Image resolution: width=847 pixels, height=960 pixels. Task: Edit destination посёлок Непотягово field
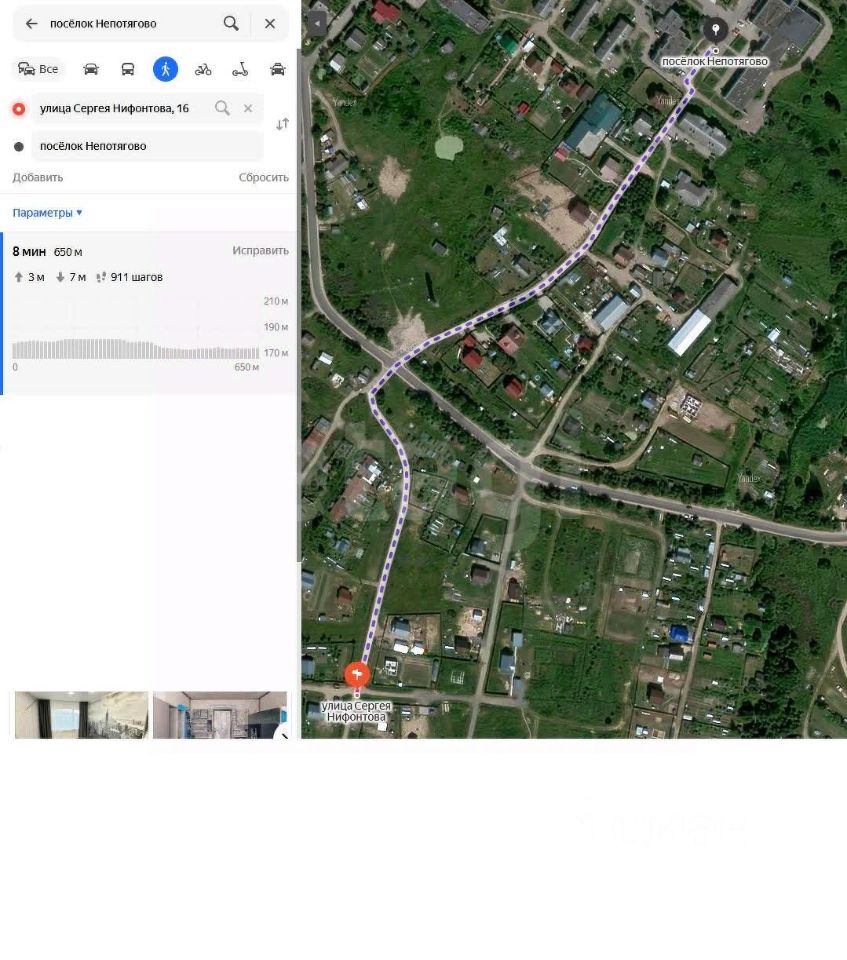140,146
